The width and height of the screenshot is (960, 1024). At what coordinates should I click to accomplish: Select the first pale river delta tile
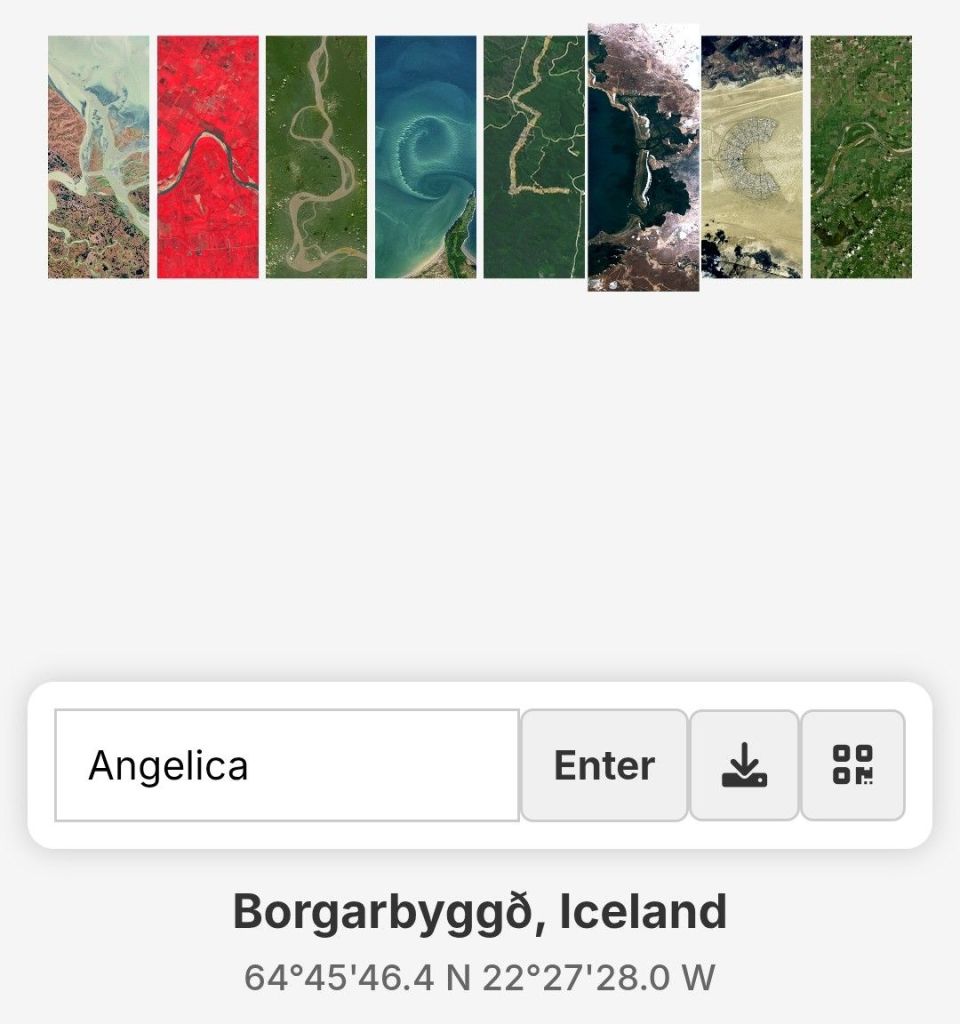(99, 157)
